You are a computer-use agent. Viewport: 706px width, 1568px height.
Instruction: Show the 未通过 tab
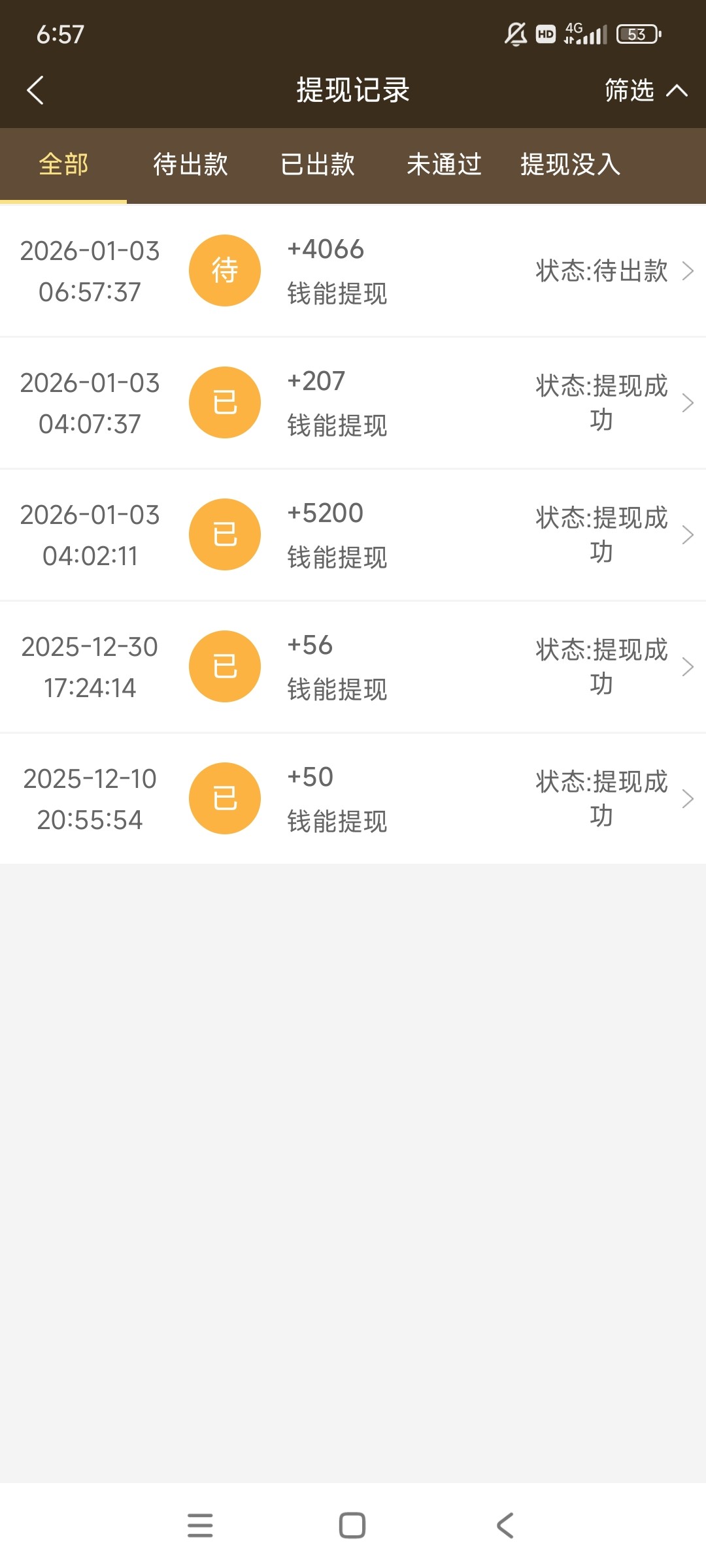coord(444,165)
